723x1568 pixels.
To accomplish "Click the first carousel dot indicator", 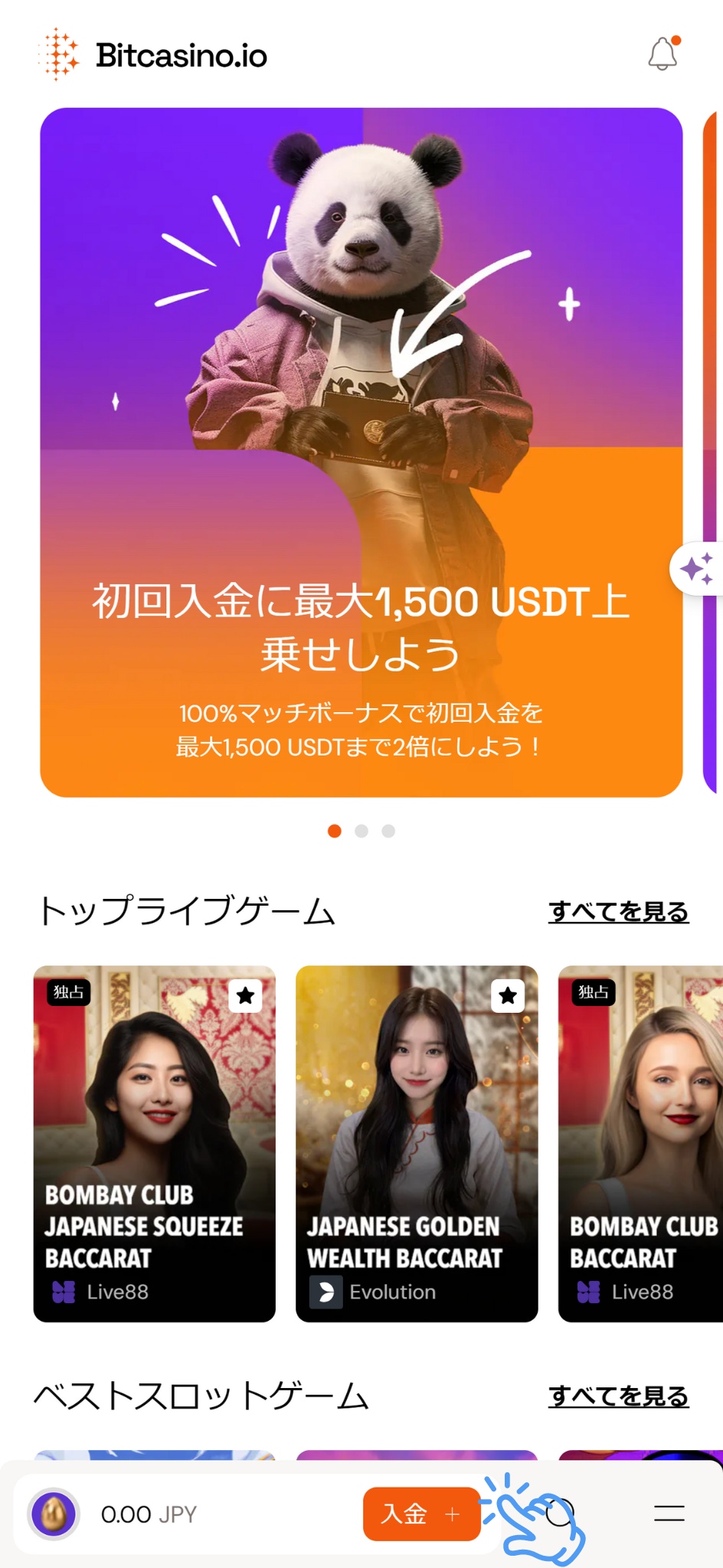I will point(335,831).
